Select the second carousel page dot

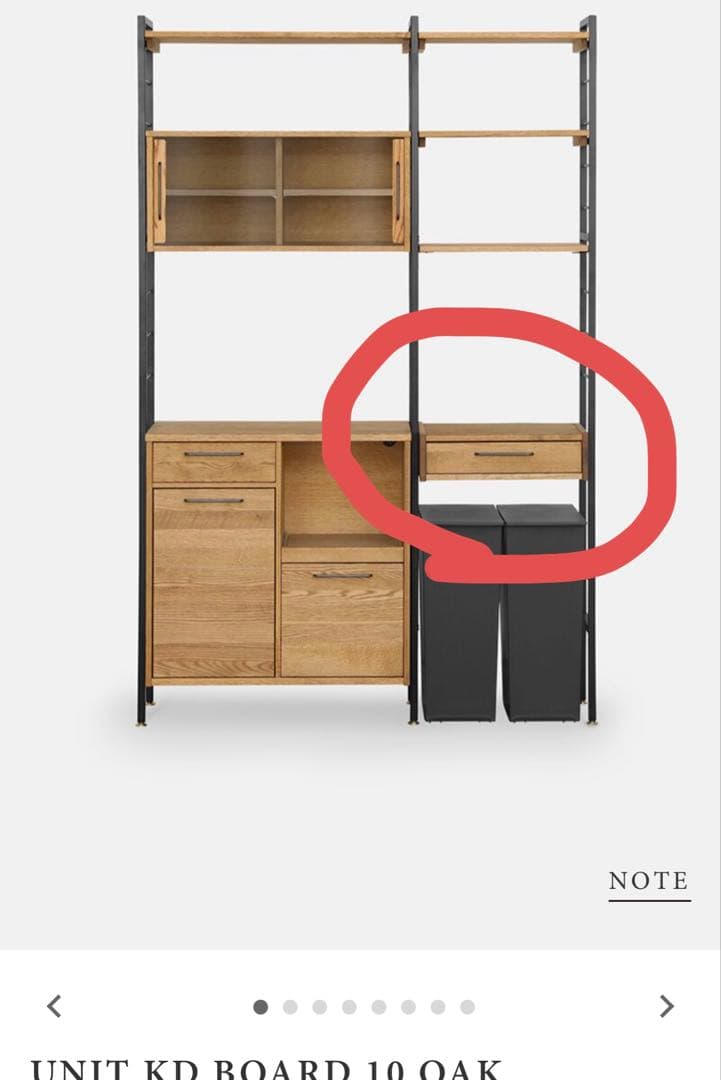290,1007
